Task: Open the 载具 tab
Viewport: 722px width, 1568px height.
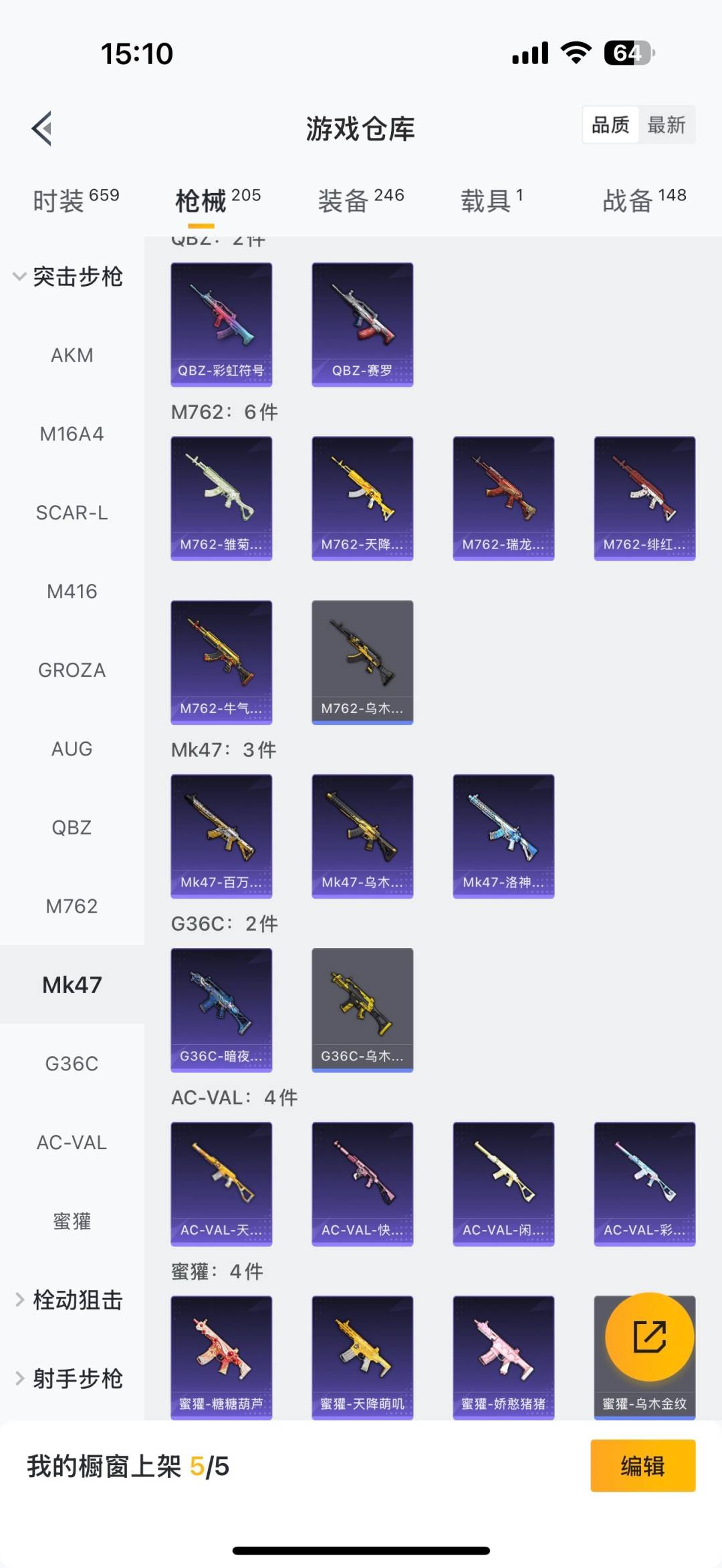Action: click(x=492, y=200)
